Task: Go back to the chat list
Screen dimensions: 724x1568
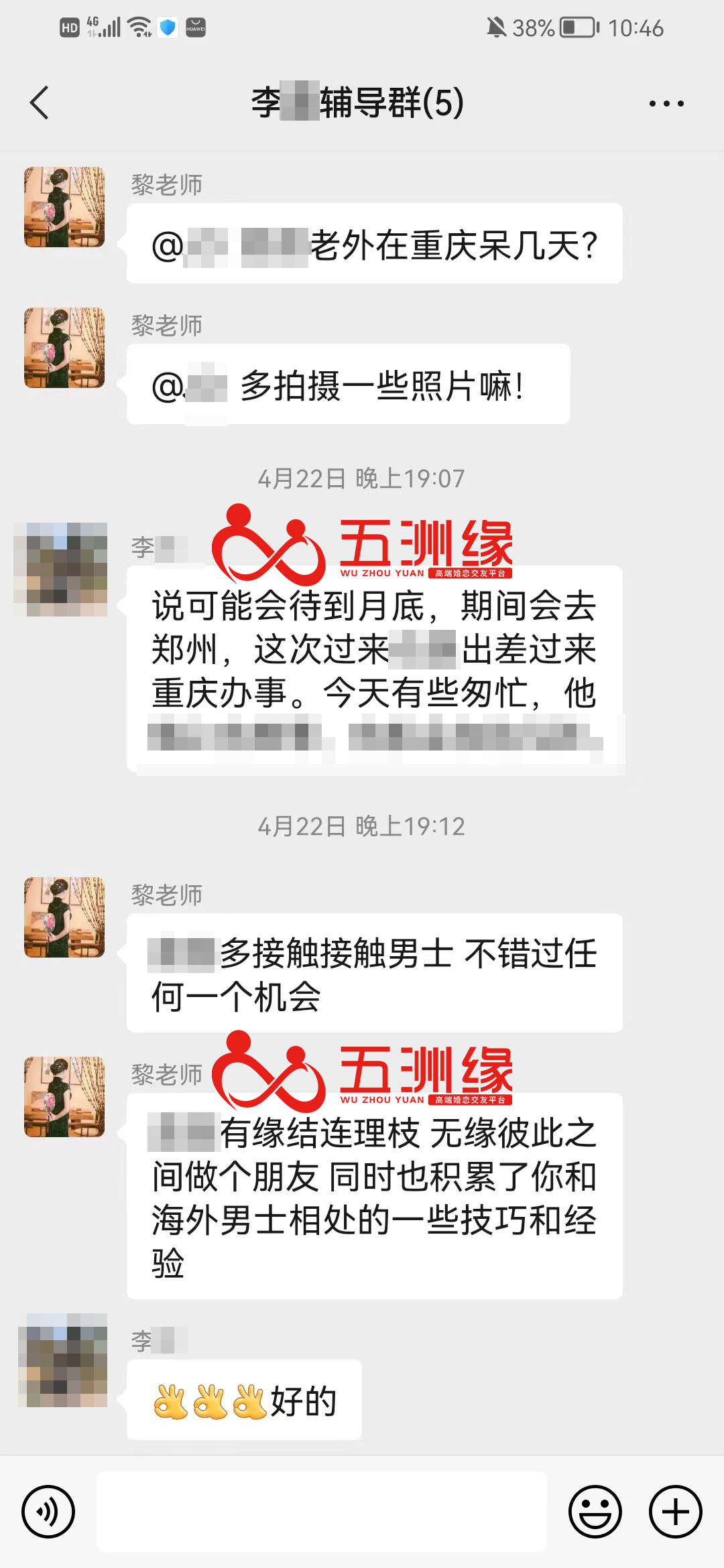Action: tap(40, 103)
